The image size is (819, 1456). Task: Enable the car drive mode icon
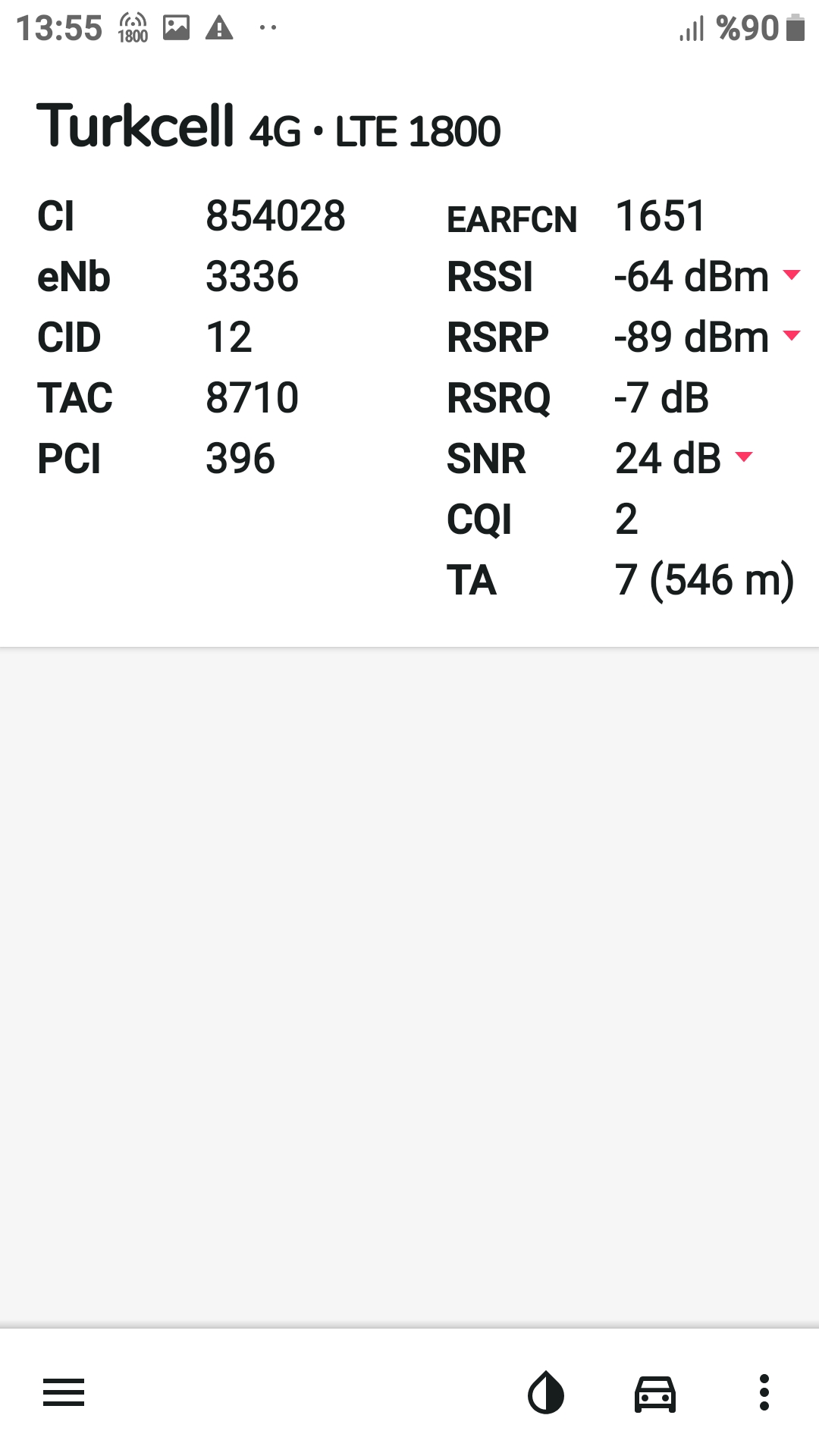655,1393
